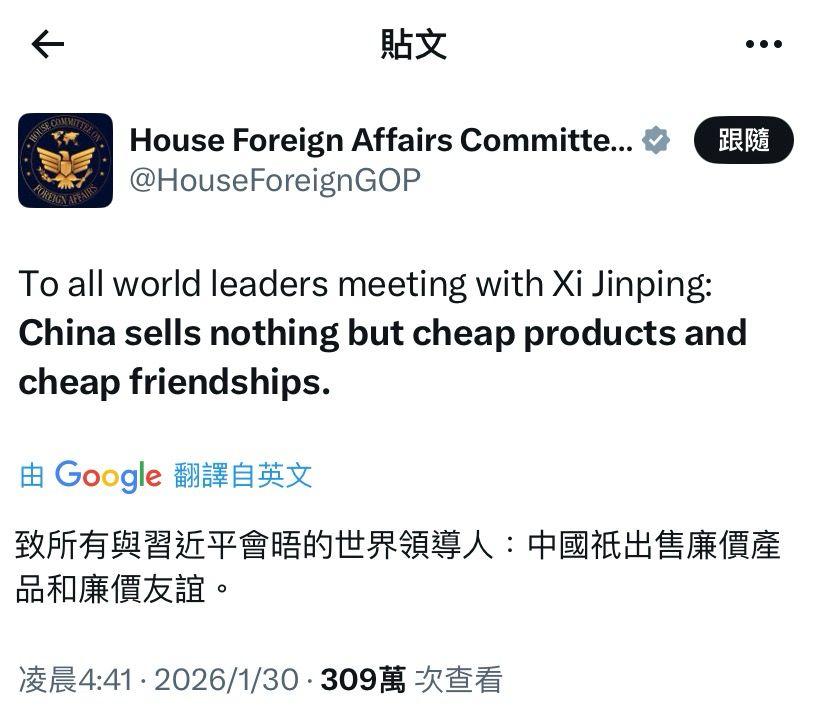Open the three-dot overflow menu
The width and height of the screenshot is (828, 711).
tap(764, 44)
